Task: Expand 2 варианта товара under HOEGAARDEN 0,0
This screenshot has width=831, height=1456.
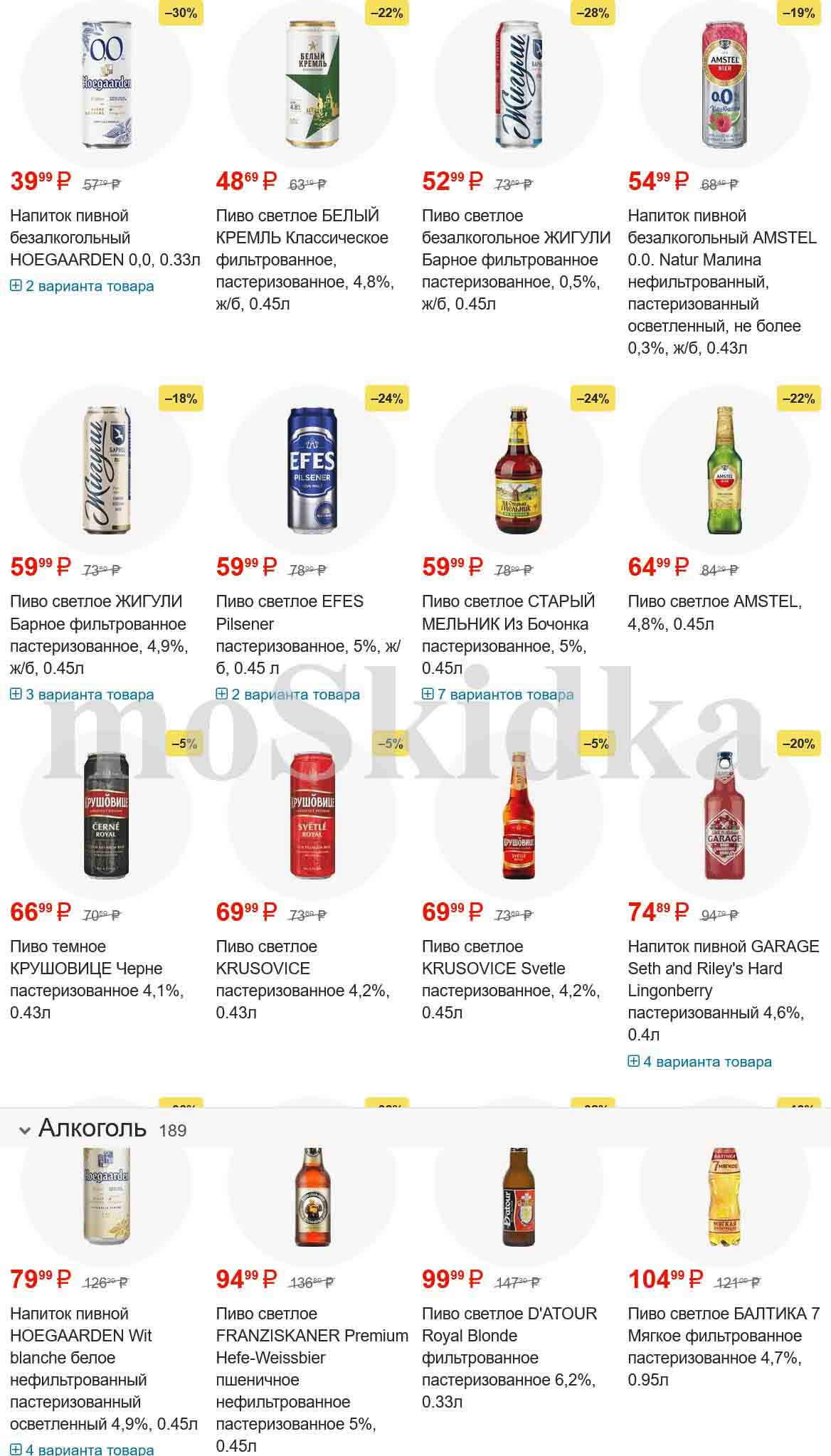Action: pos(83,286)
